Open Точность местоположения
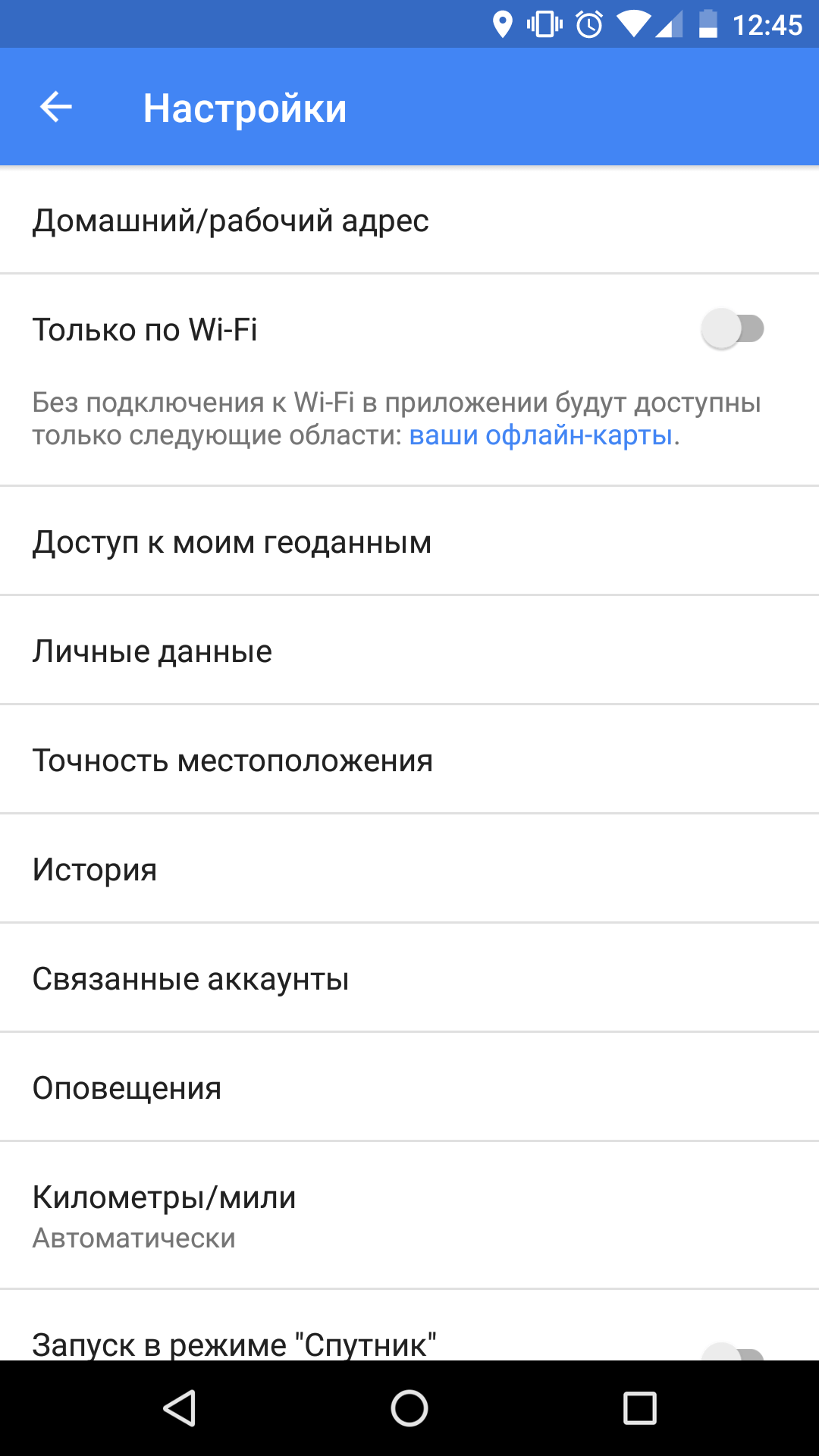Viewport: 819px width, 1456px height. pyautogui.click(x=409, y=760)
